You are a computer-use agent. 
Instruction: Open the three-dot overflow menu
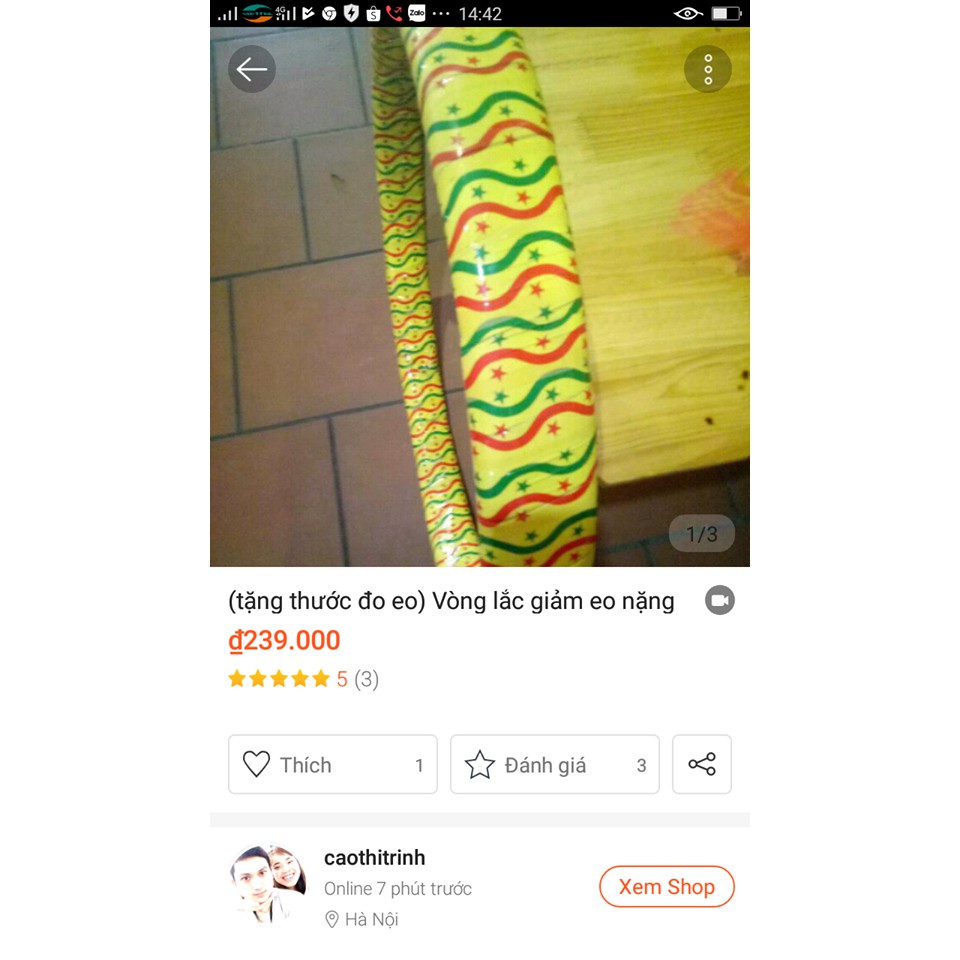point(708,69)
